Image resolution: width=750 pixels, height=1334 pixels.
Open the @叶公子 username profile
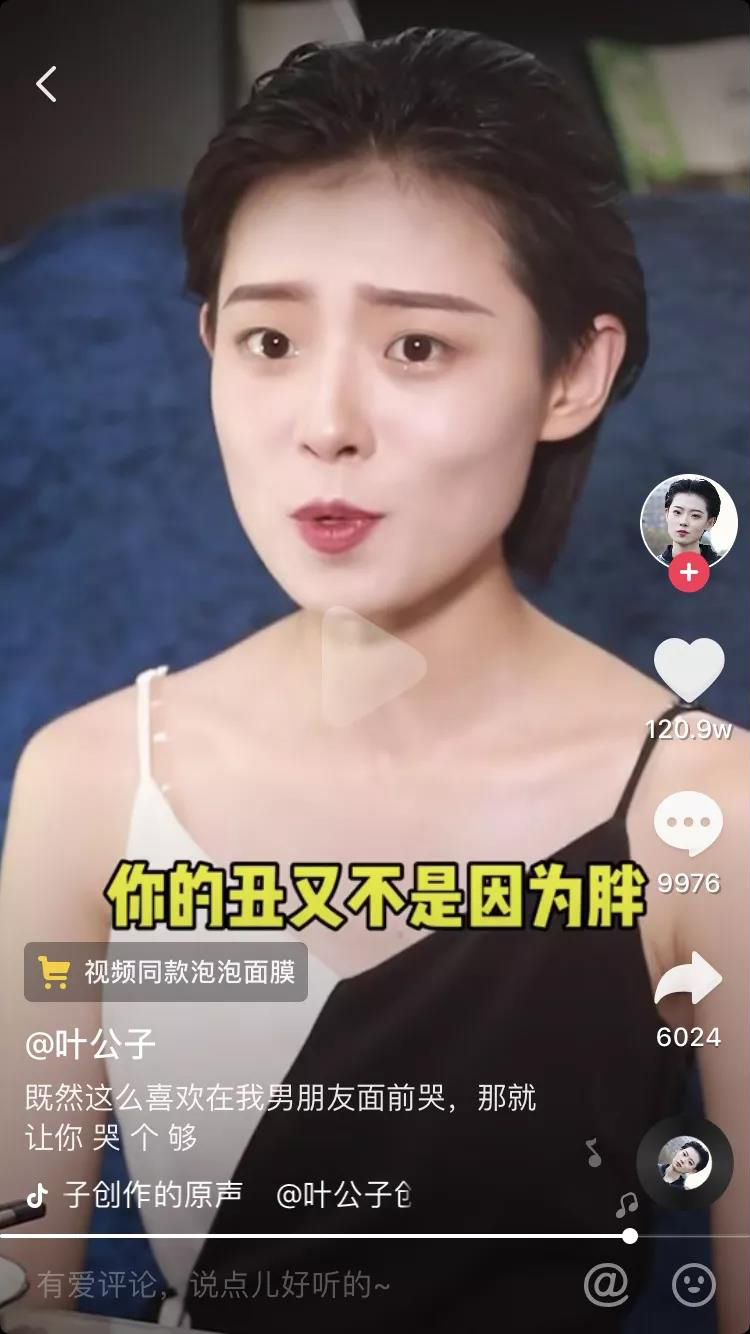(x=90, y=1045)
